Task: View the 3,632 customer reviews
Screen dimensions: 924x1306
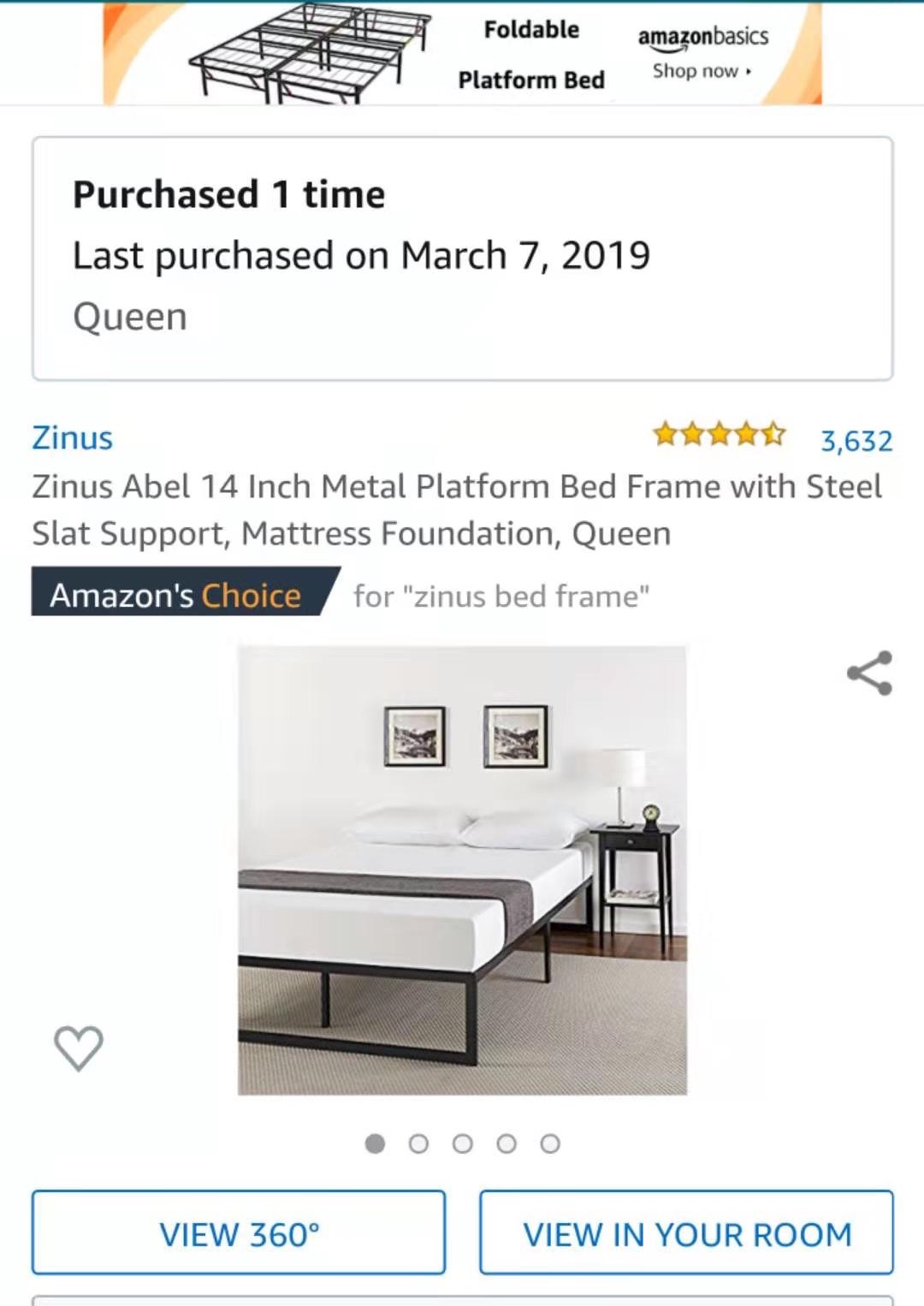Action: tap(856, 441)
